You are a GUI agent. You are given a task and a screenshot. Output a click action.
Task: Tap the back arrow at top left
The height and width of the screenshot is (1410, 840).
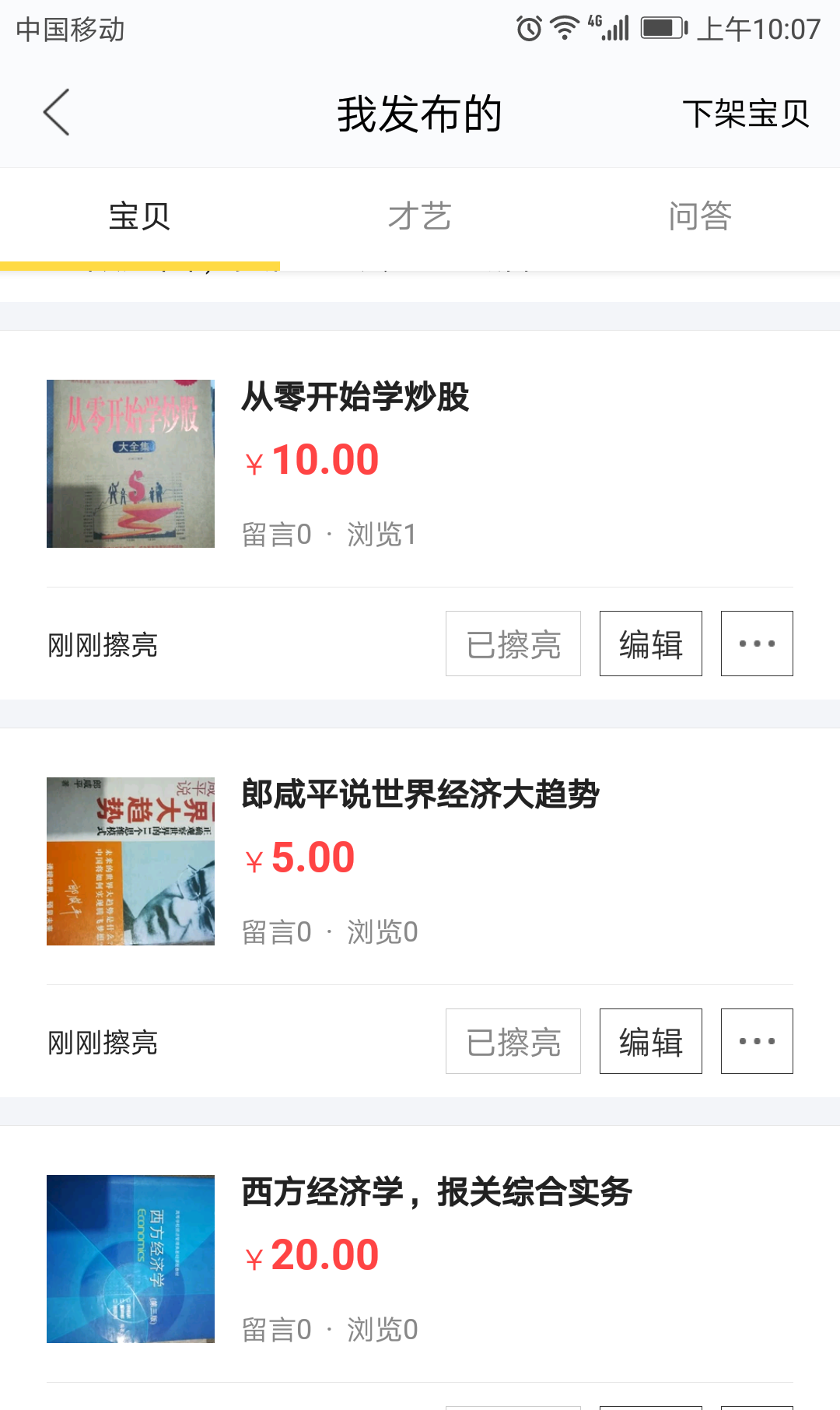(55, 112)
